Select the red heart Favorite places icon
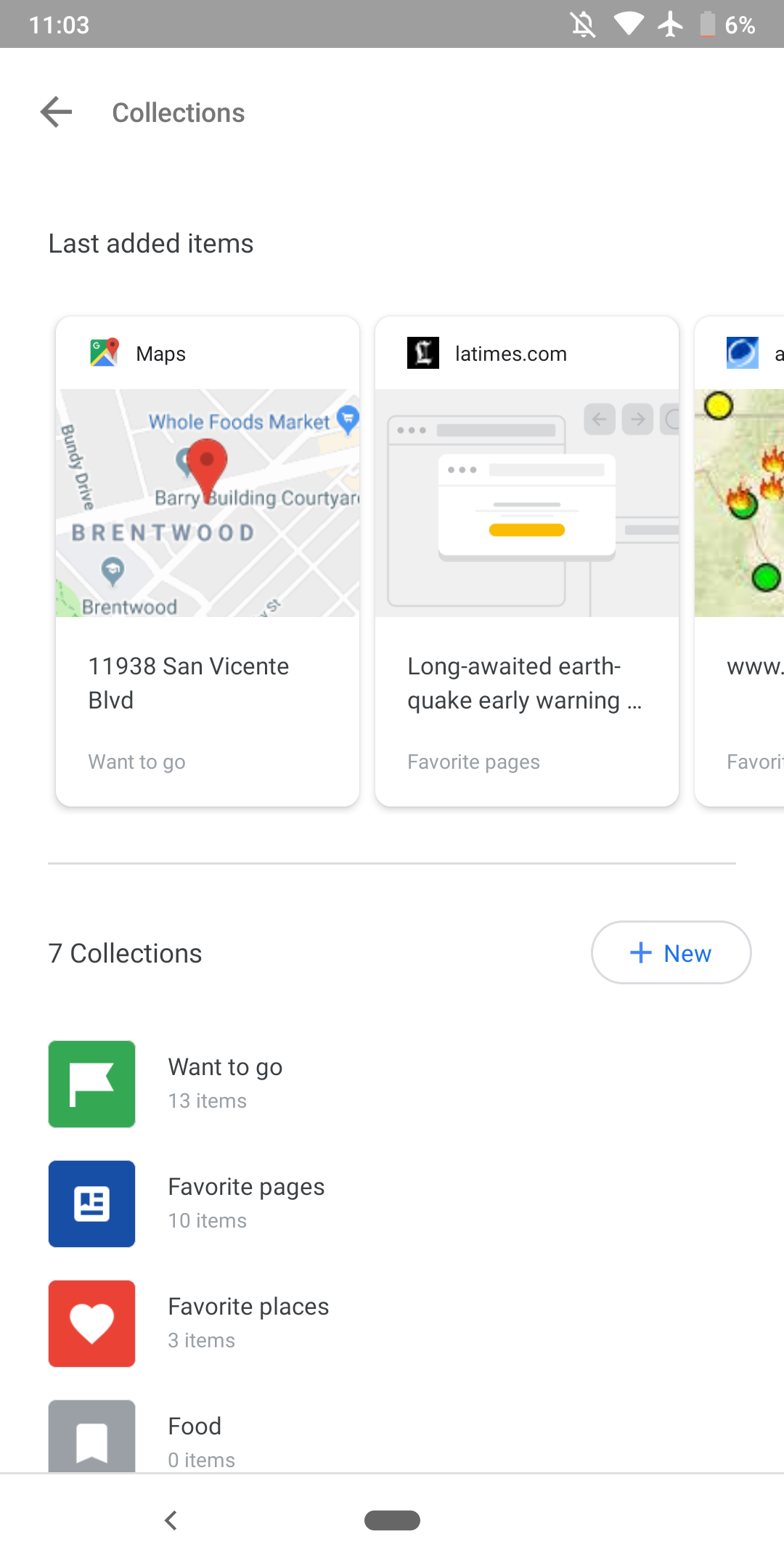 pos(91,1323)
